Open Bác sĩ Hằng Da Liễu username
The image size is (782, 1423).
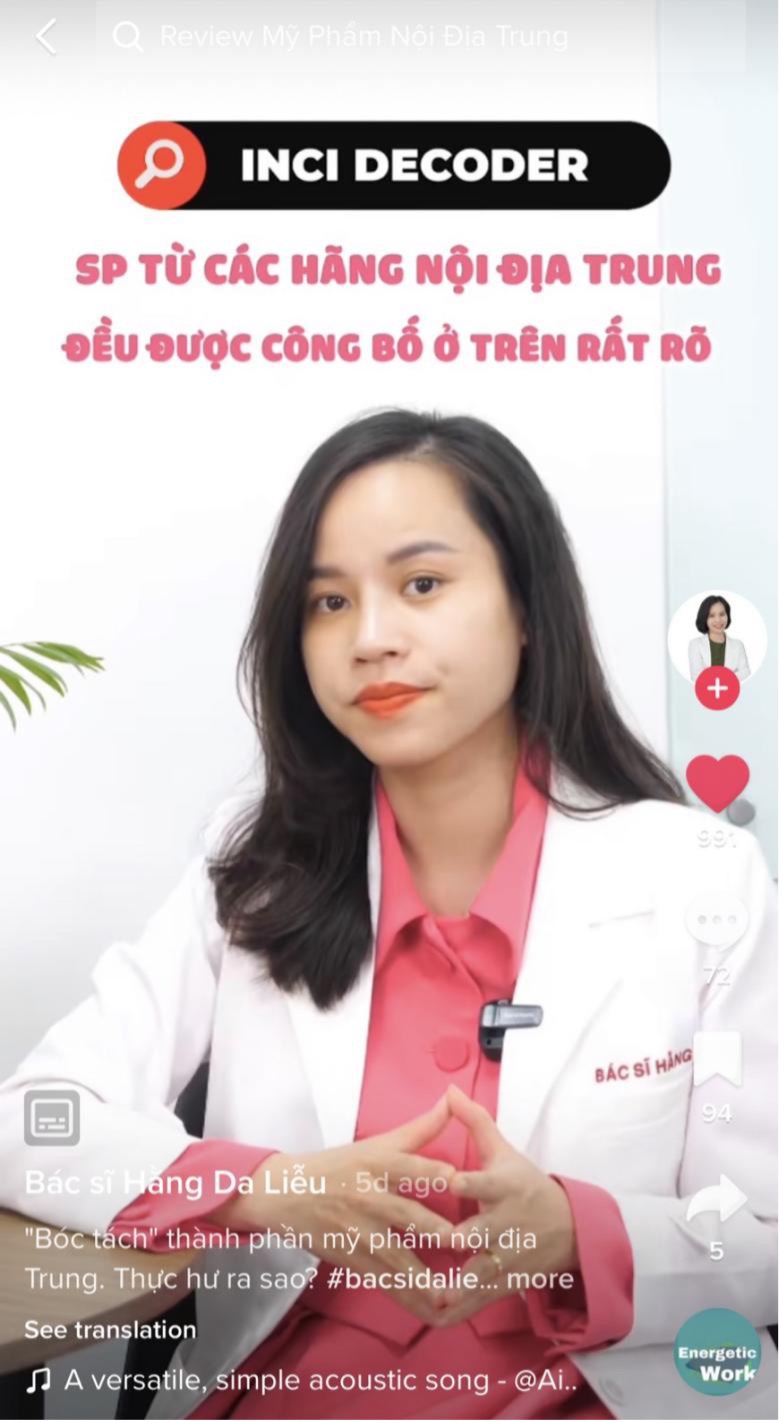click(175, 1183)
